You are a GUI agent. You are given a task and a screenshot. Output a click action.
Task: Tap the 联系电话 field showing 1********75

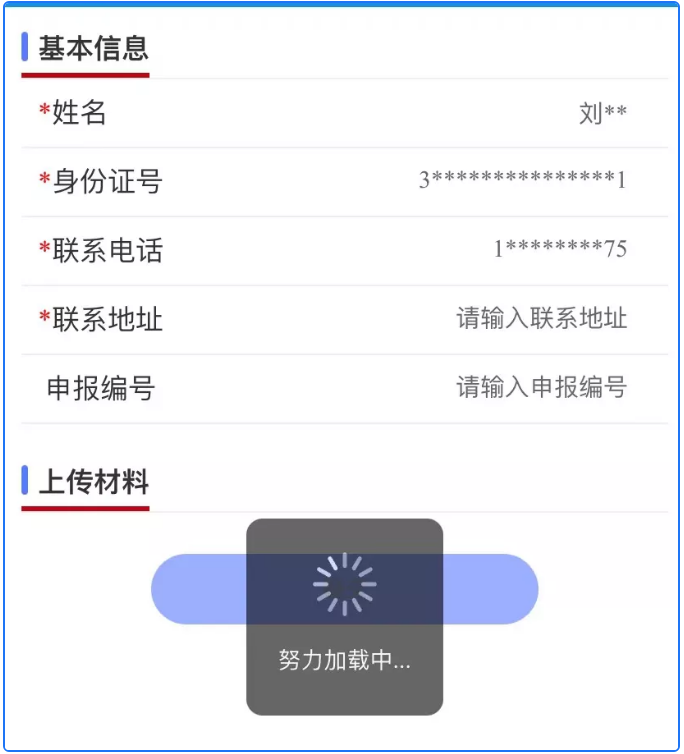coord(560,249)
